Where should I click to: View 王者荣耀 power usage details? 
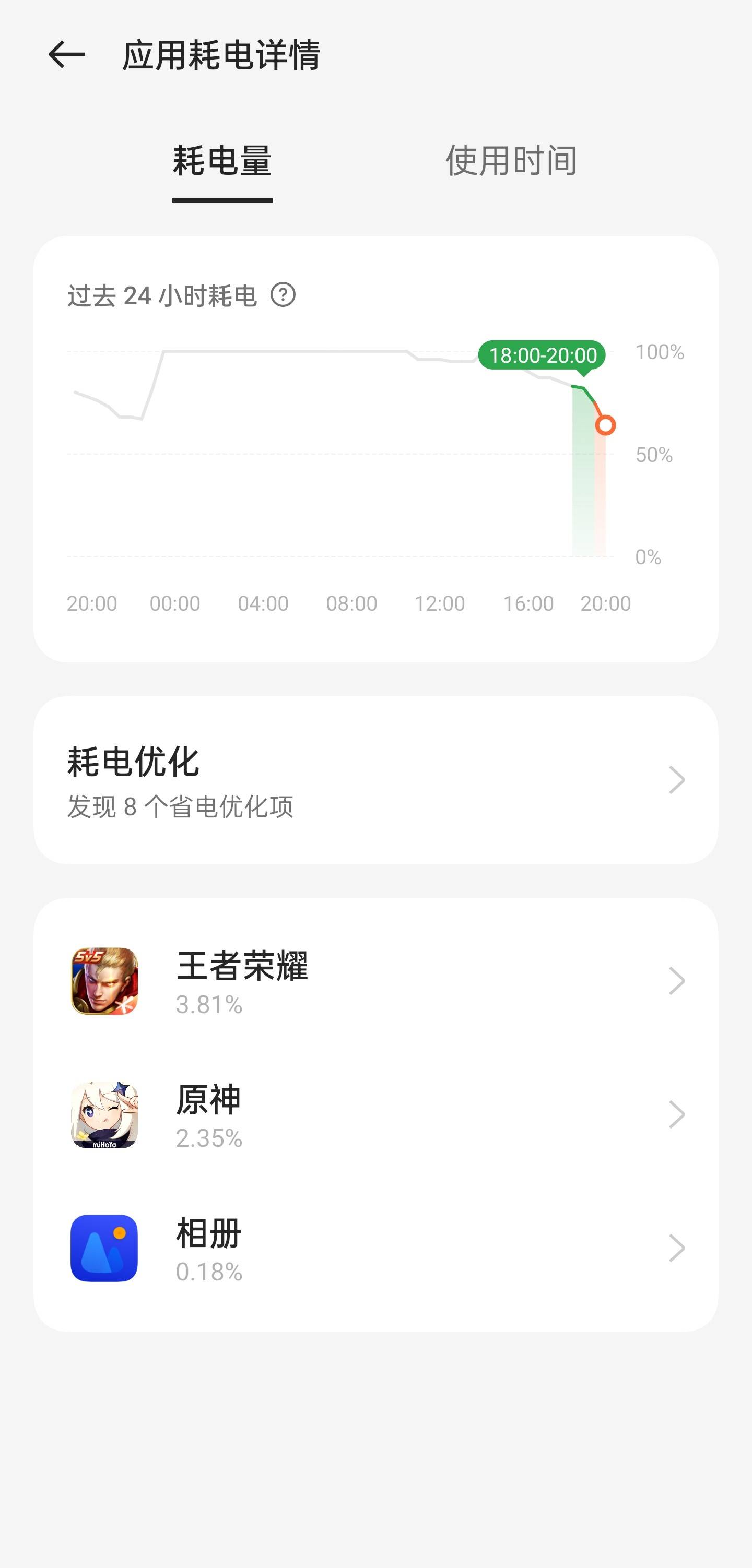(375, 981)
